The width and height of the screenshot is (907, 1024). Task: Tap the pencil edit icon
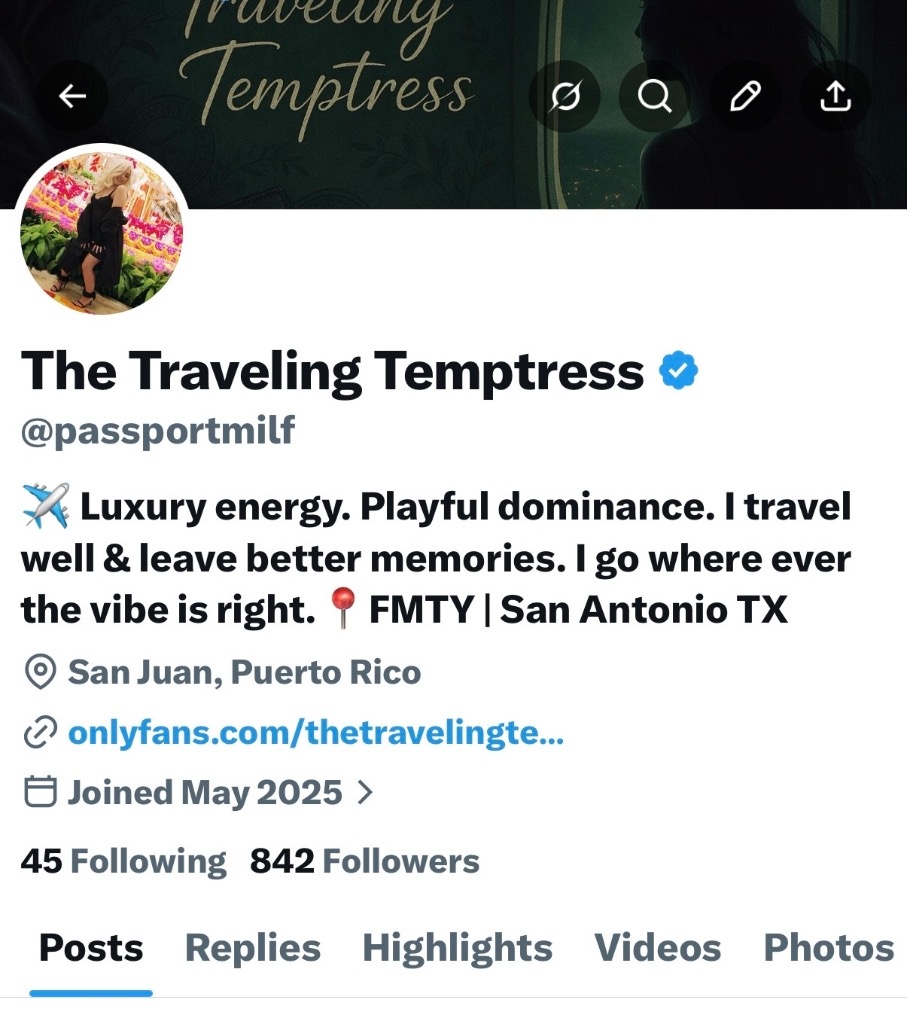tap(745, 96)
